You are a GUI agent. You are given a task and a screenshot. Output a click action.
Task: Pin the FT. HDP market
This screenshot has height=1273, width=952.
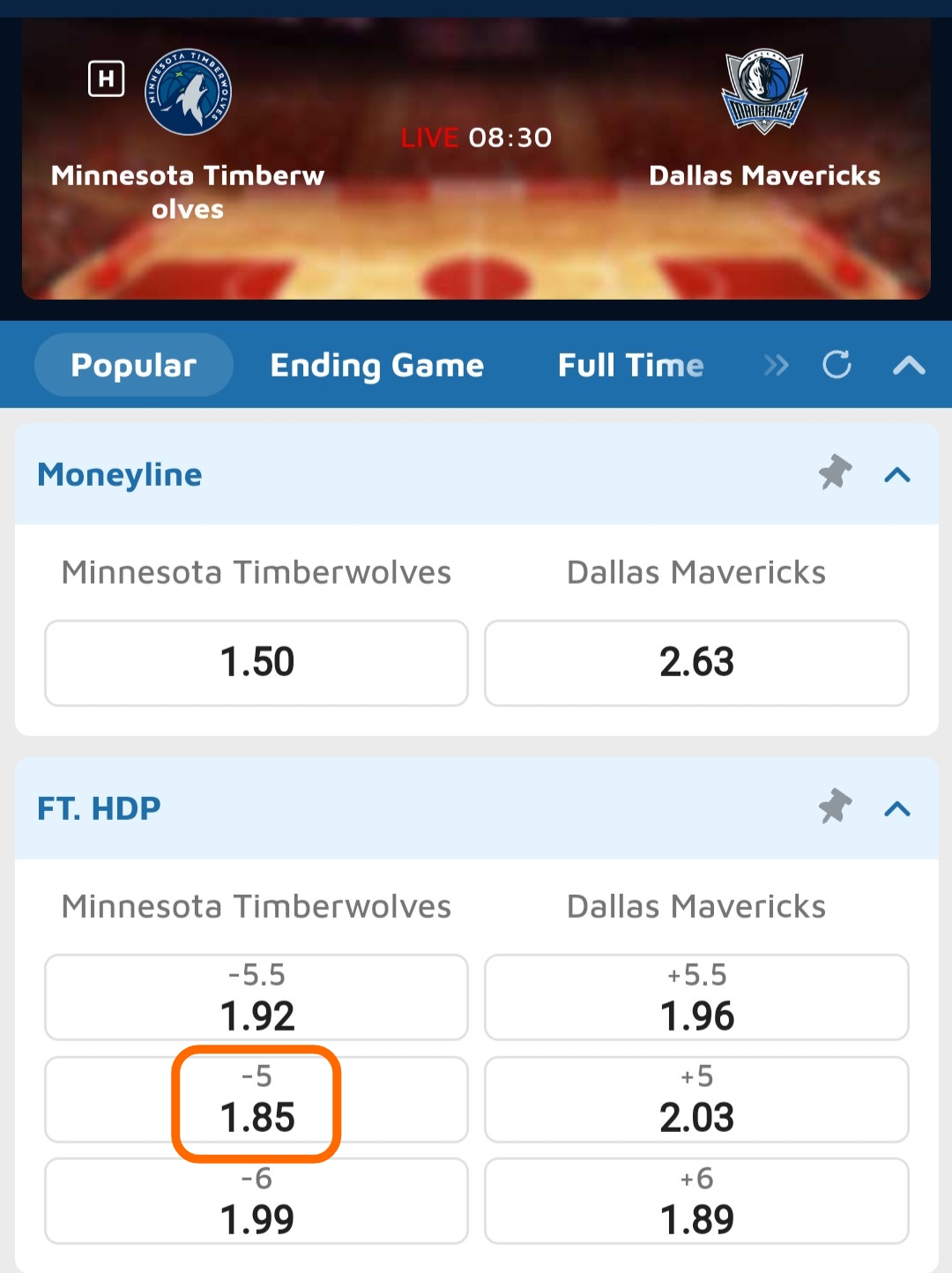(x=835, y=807)
